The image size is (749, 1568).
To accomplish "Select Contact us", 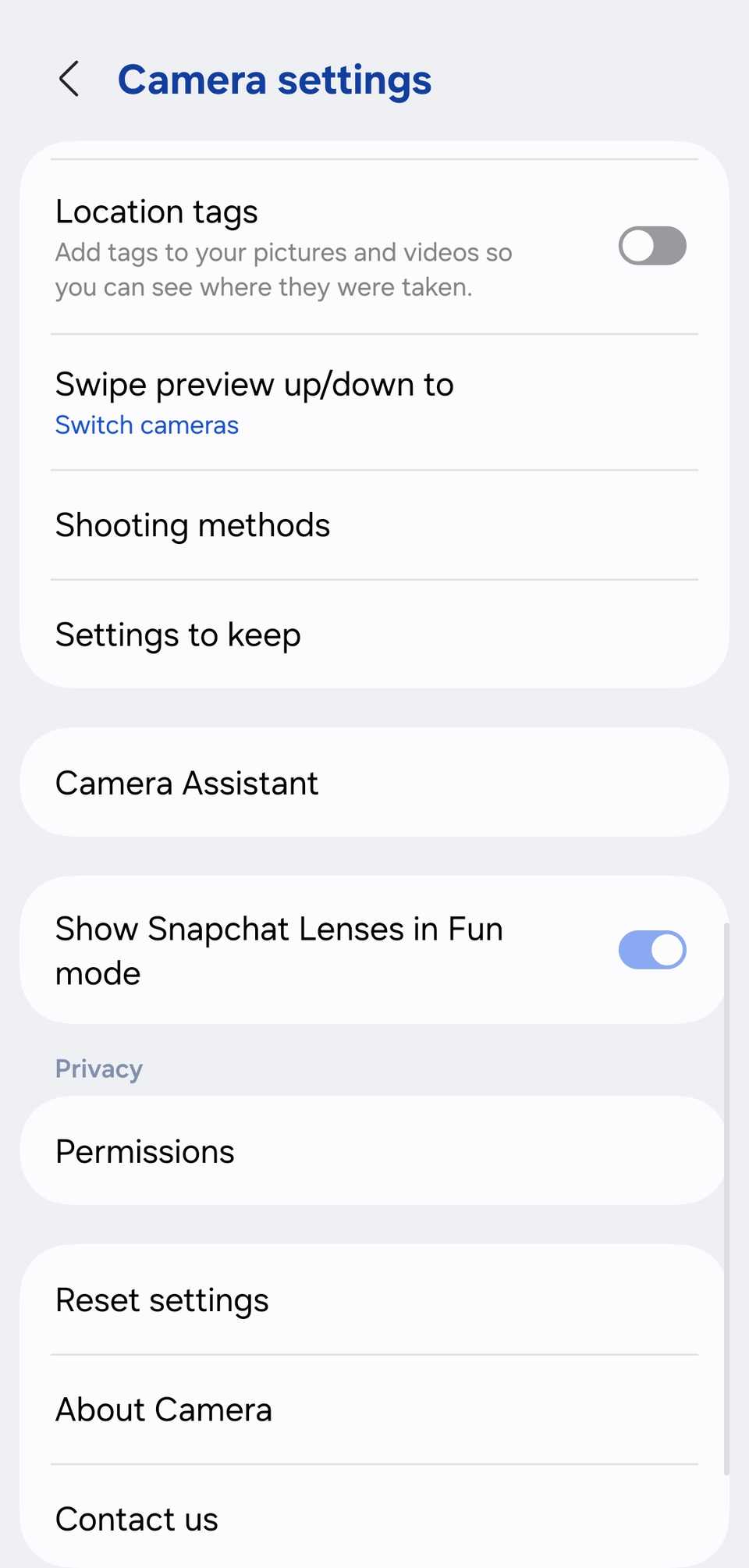I will (137, 1519).
